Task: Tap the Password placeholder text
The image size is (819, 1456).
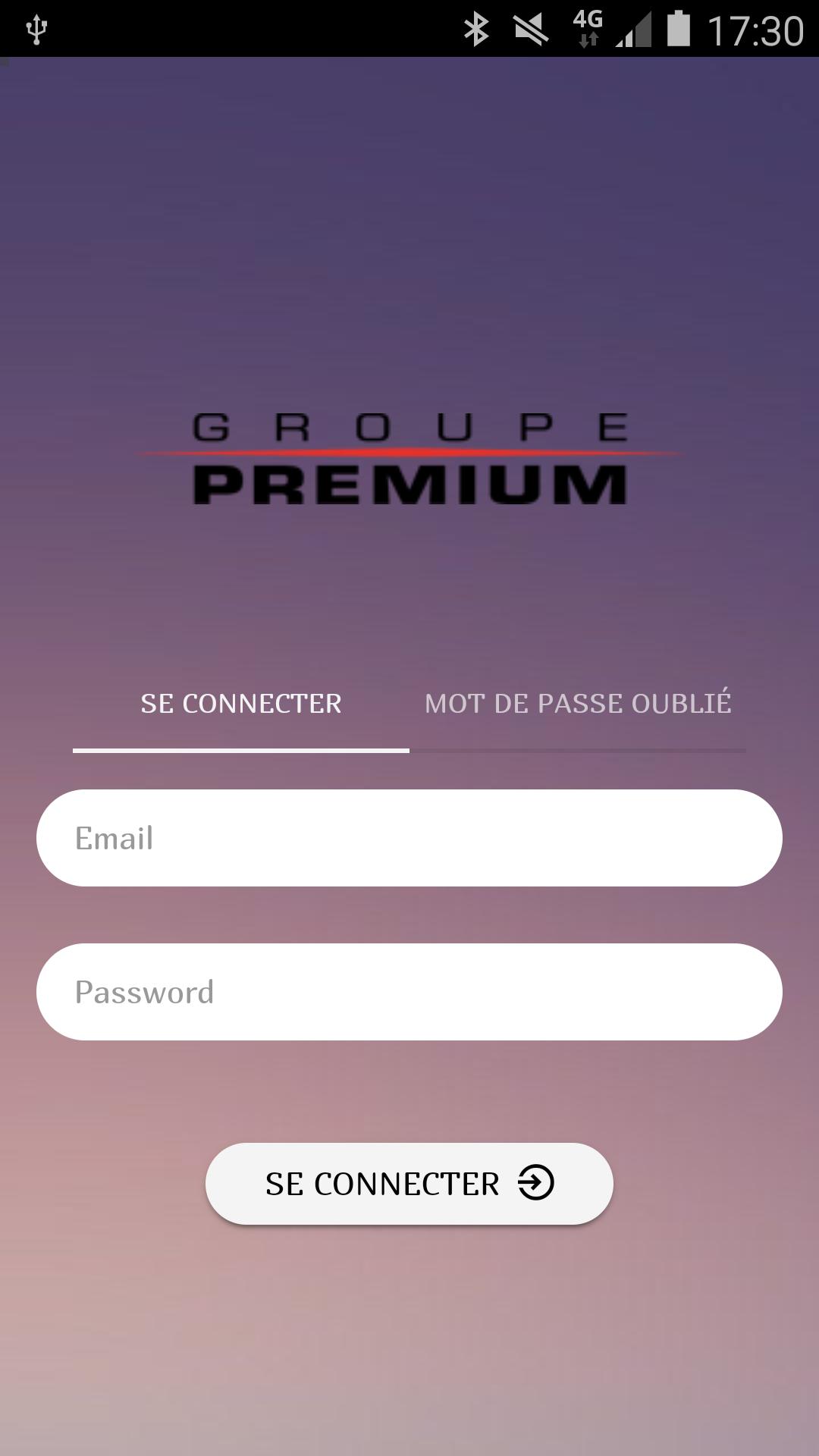Action: 143,991
